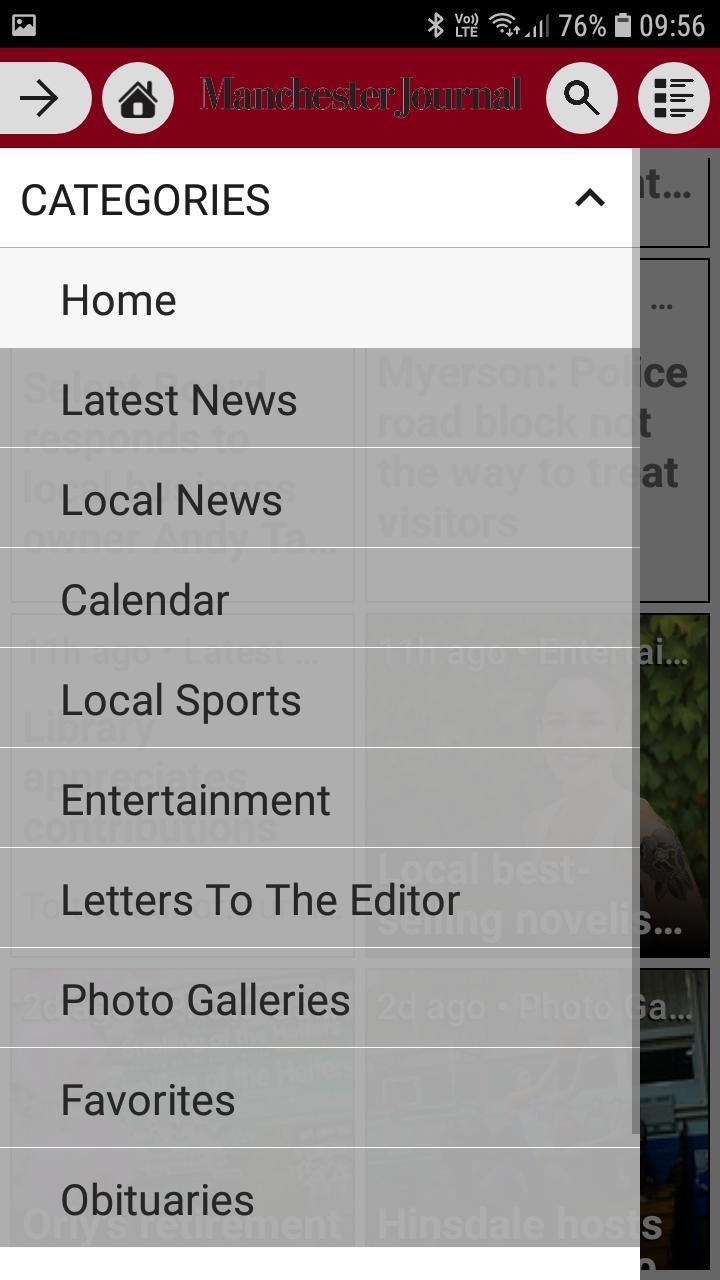Open Photo Galleries
720x1280 pixels.
206,1000
